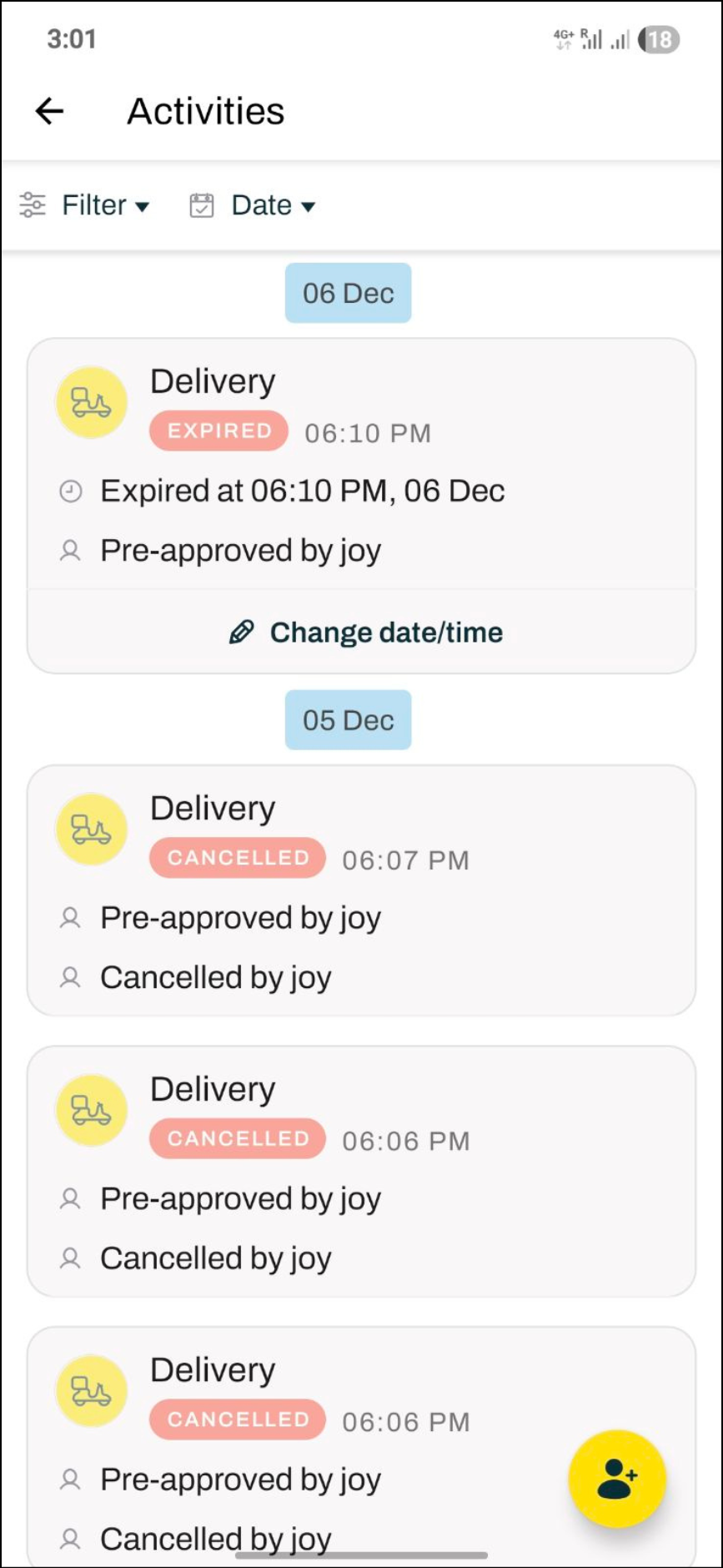Image resolution: width=723 pixels, height=1568 pixels.
Task: Open the Date picker dropdown
Action: pos(253,205)
